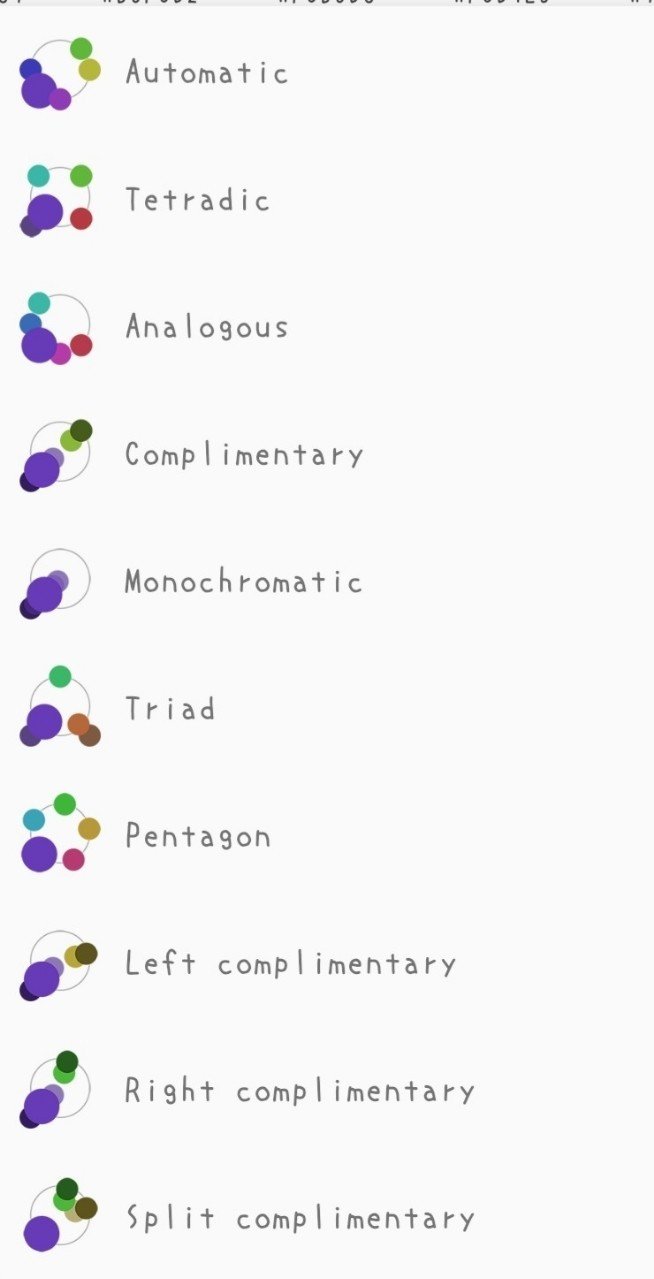Screen dimensions: 654x1279
Task: Choose the Tetradic harmony option
Action: pyautogui.click(x=197, y=200)
